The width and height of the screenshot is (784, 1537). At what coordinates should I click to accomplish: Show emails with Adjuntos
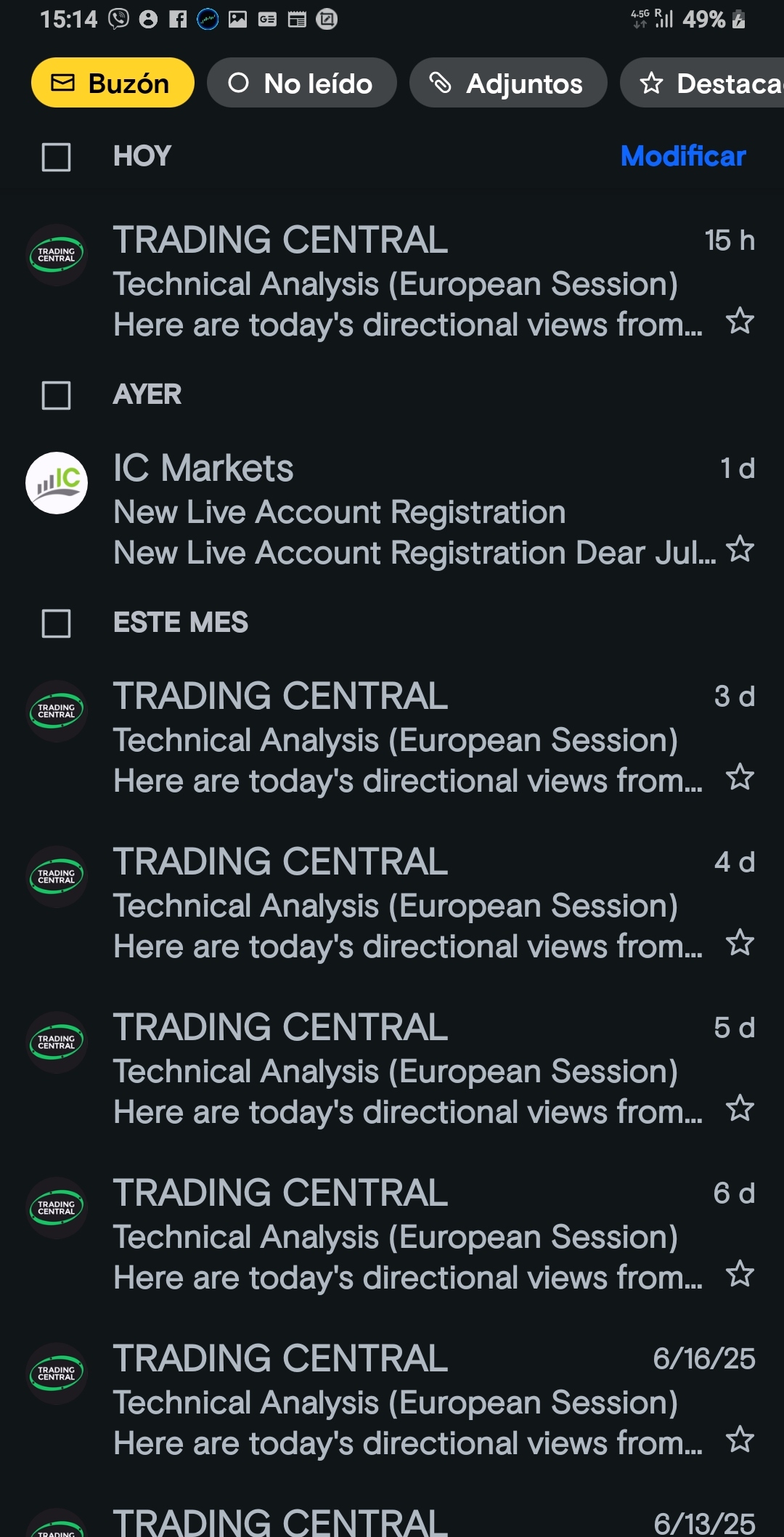coord(508,83)
